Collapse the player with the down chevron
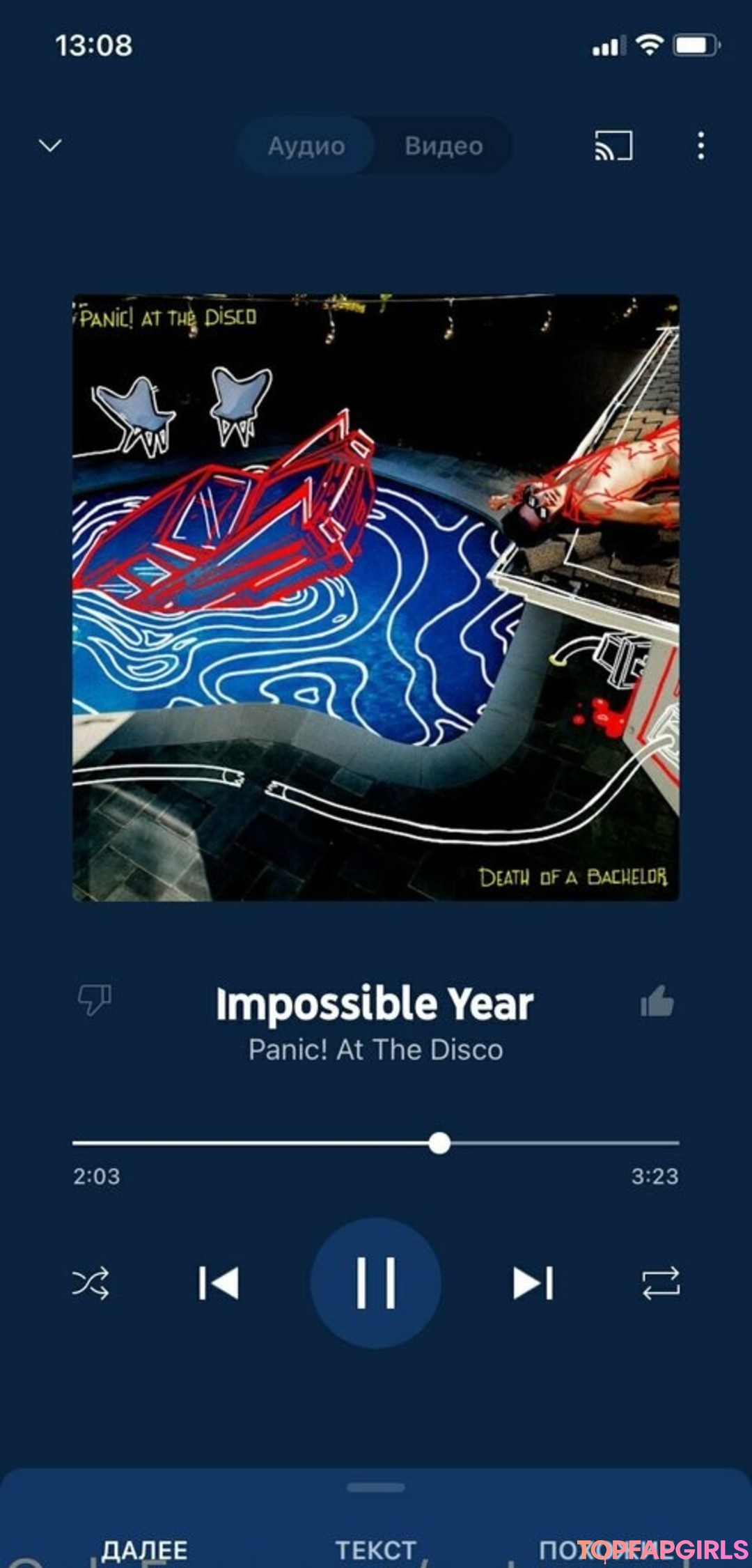 50,145
